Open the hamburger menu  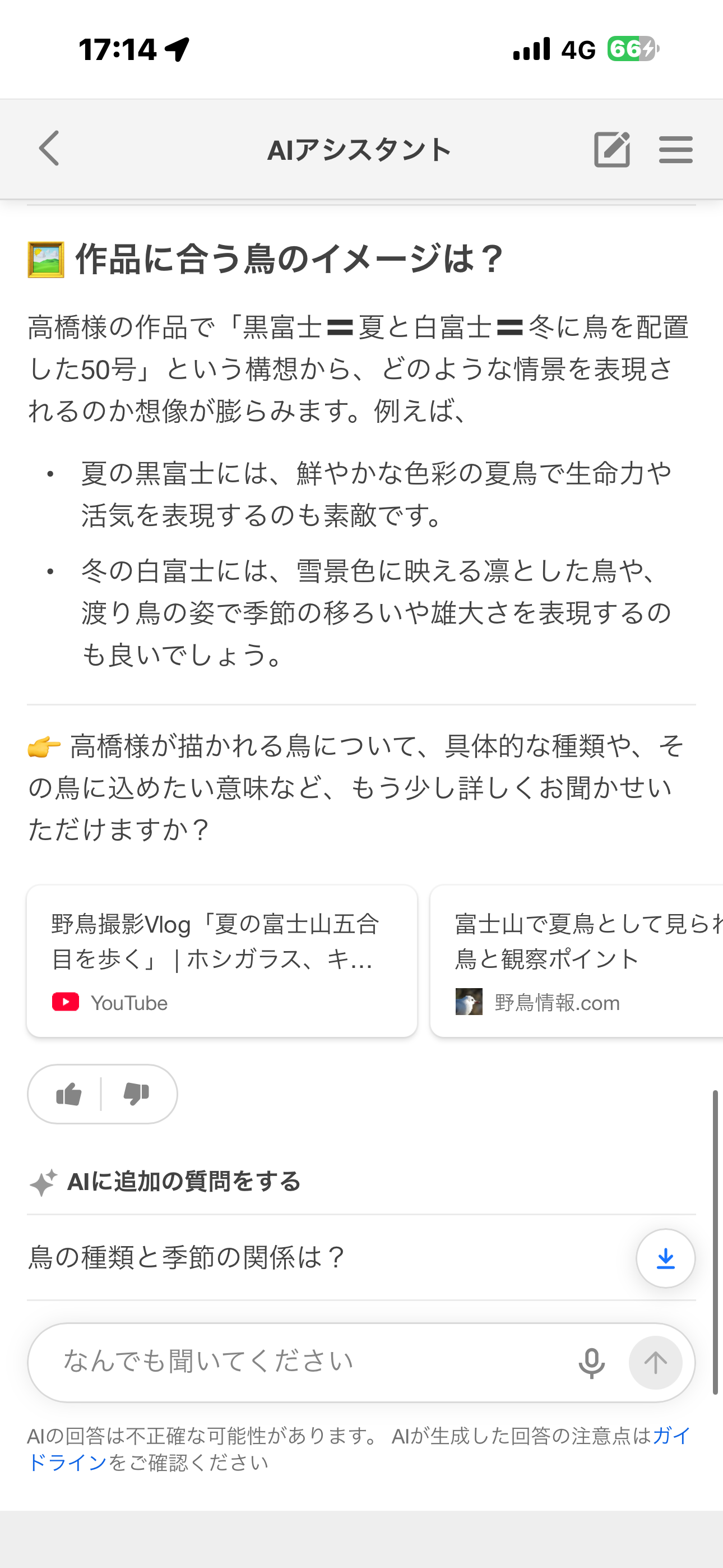(x=675, y=149)
